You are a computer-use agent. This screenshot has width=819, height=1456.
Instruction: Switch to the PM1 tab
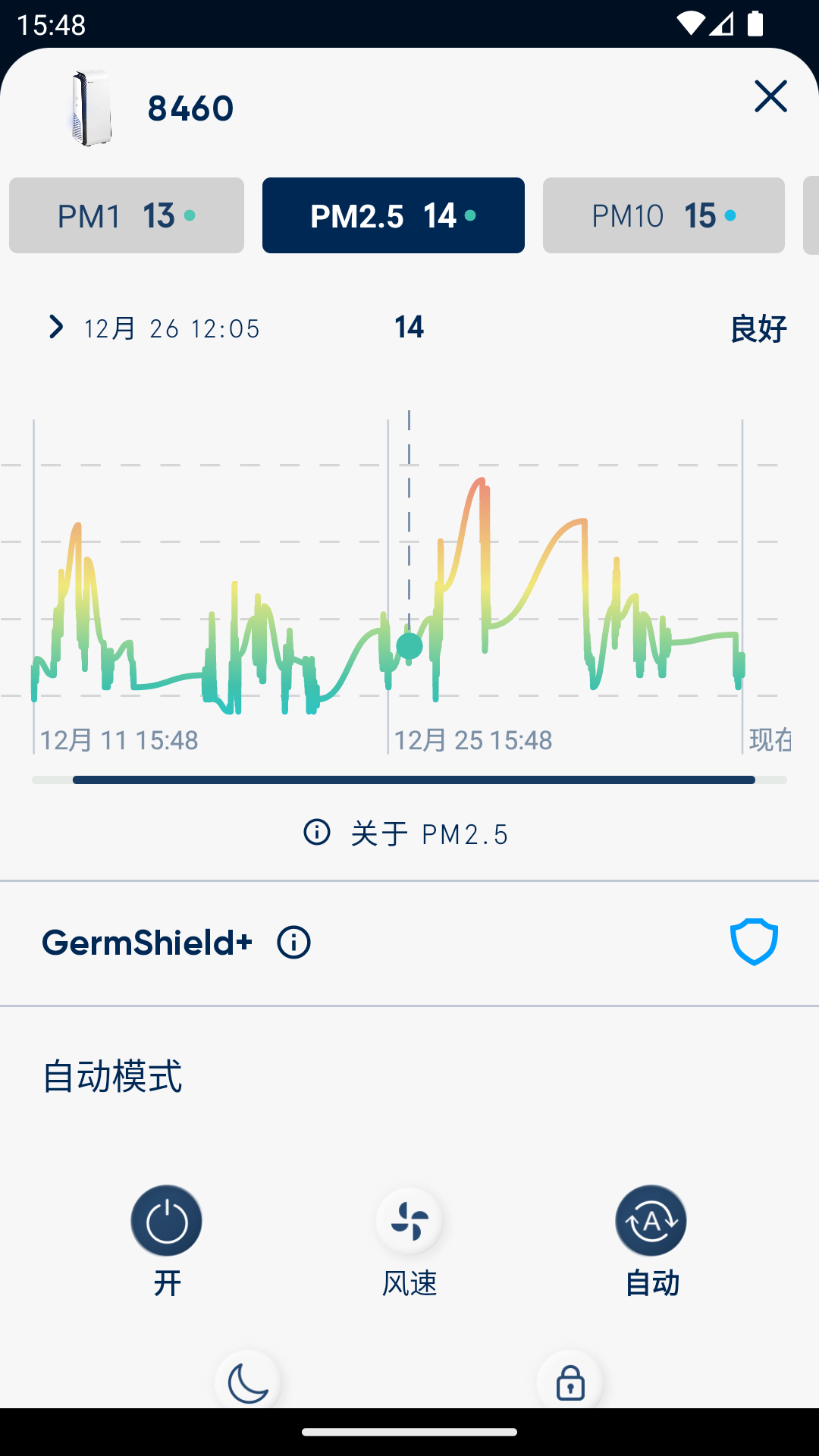pos(126,215)
